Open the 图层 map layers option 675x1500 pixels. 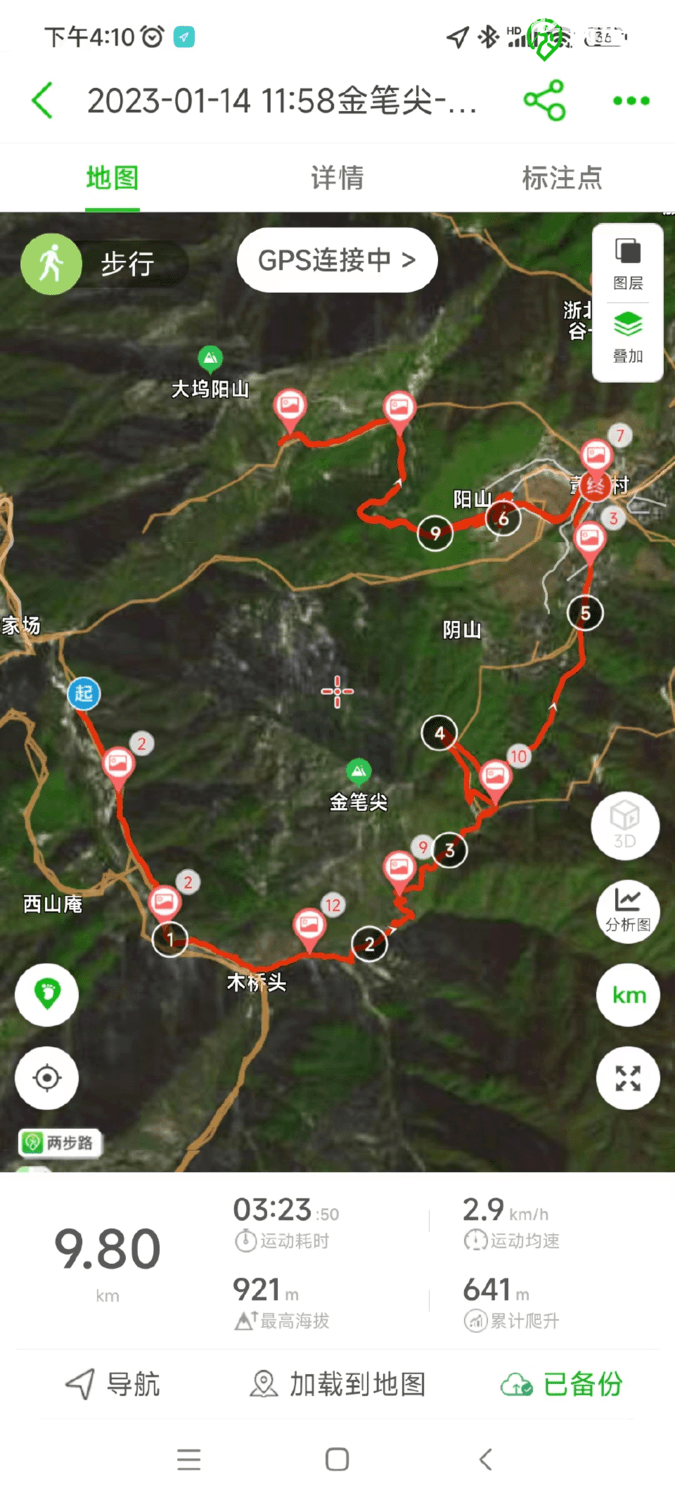628,264
